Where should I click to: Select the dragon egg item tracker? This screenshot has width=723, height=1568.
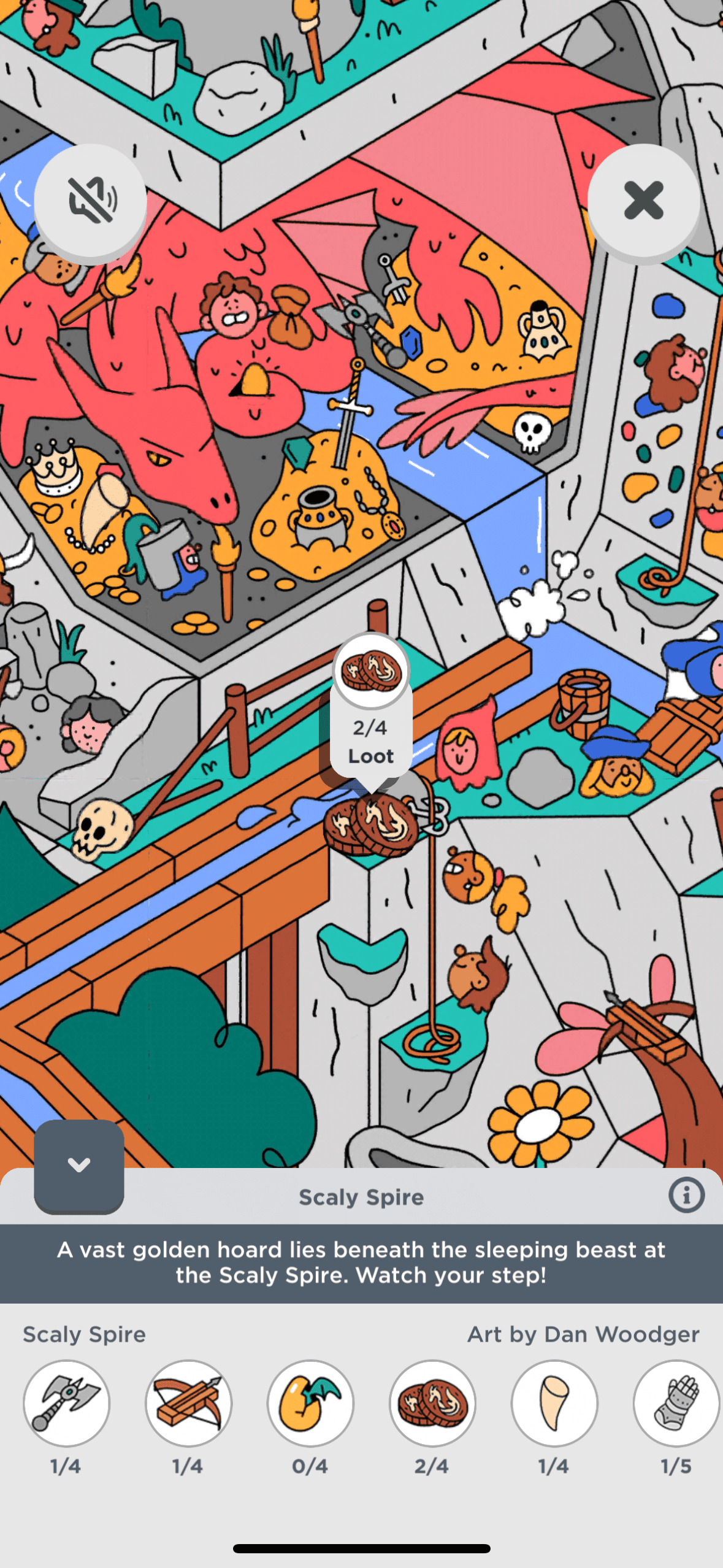click(x=310, y=1404)
